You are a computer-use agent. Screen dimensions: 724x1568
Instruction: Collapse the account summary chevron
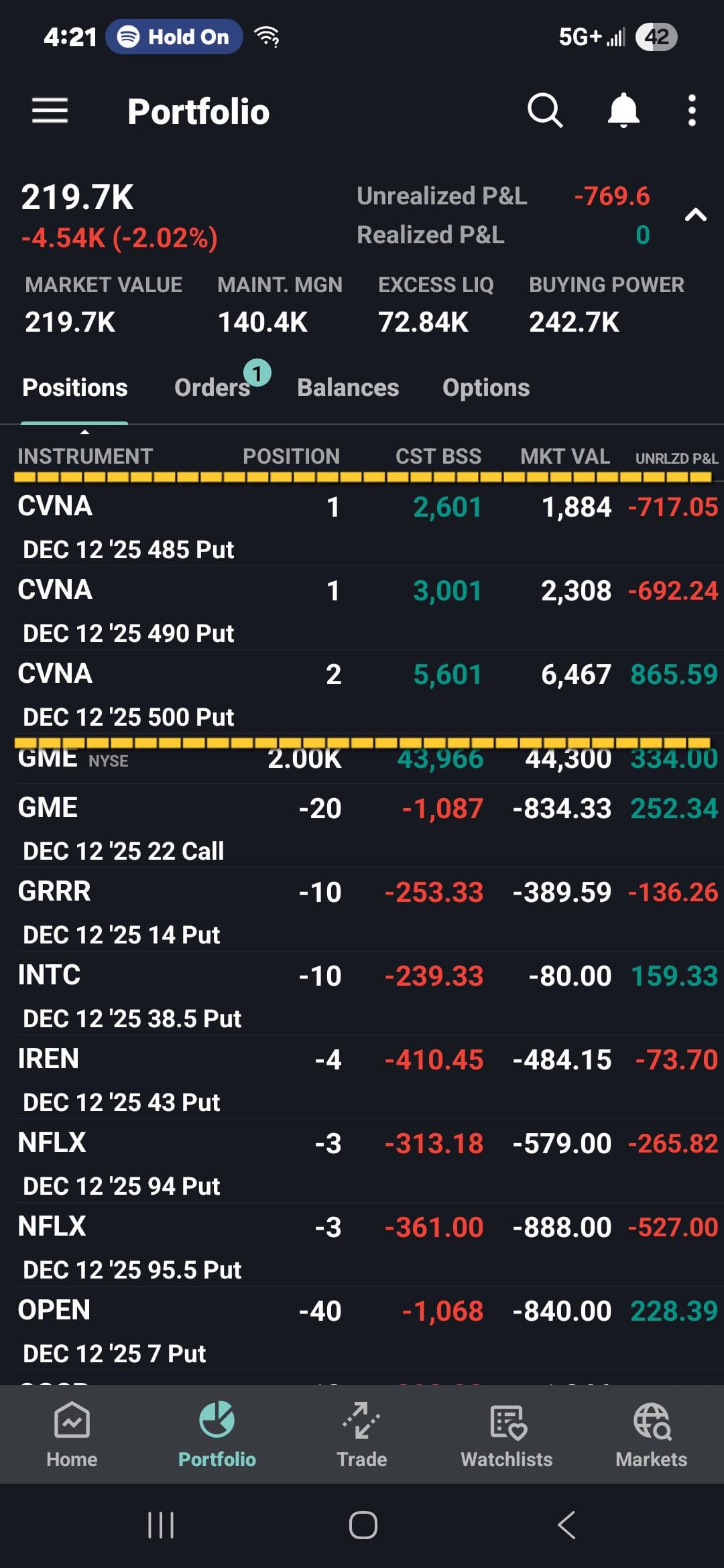[x=695, y=215]
